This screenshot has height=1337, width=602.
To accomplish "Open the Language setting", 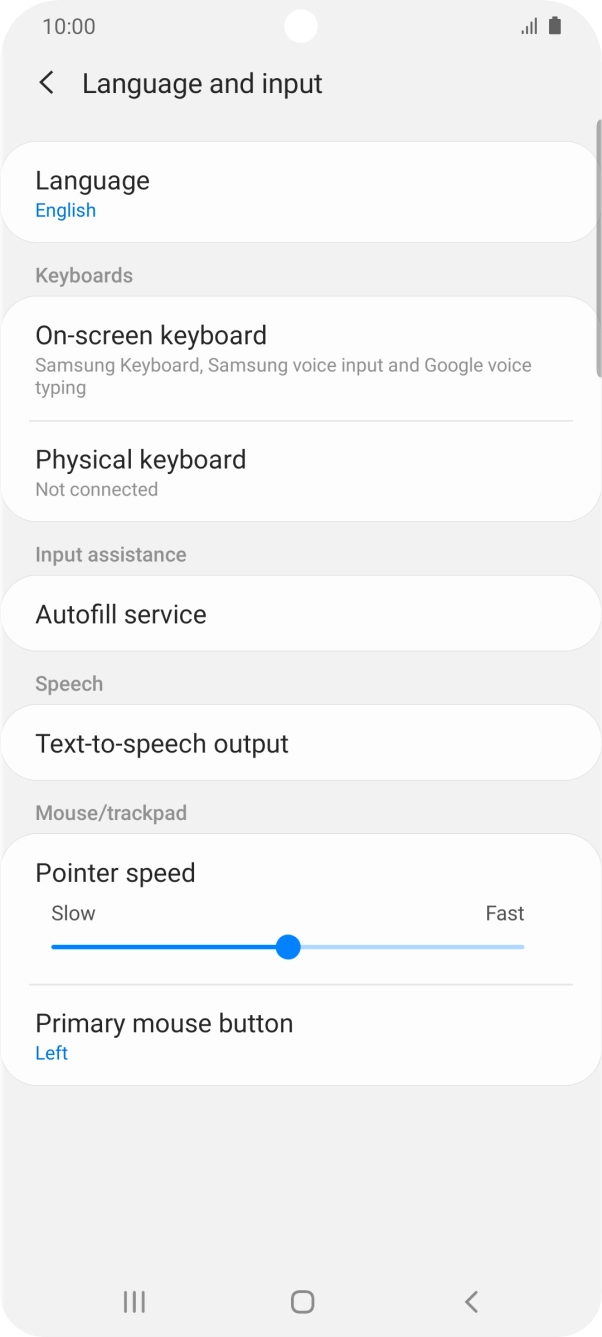I will (x=300, y=193).
